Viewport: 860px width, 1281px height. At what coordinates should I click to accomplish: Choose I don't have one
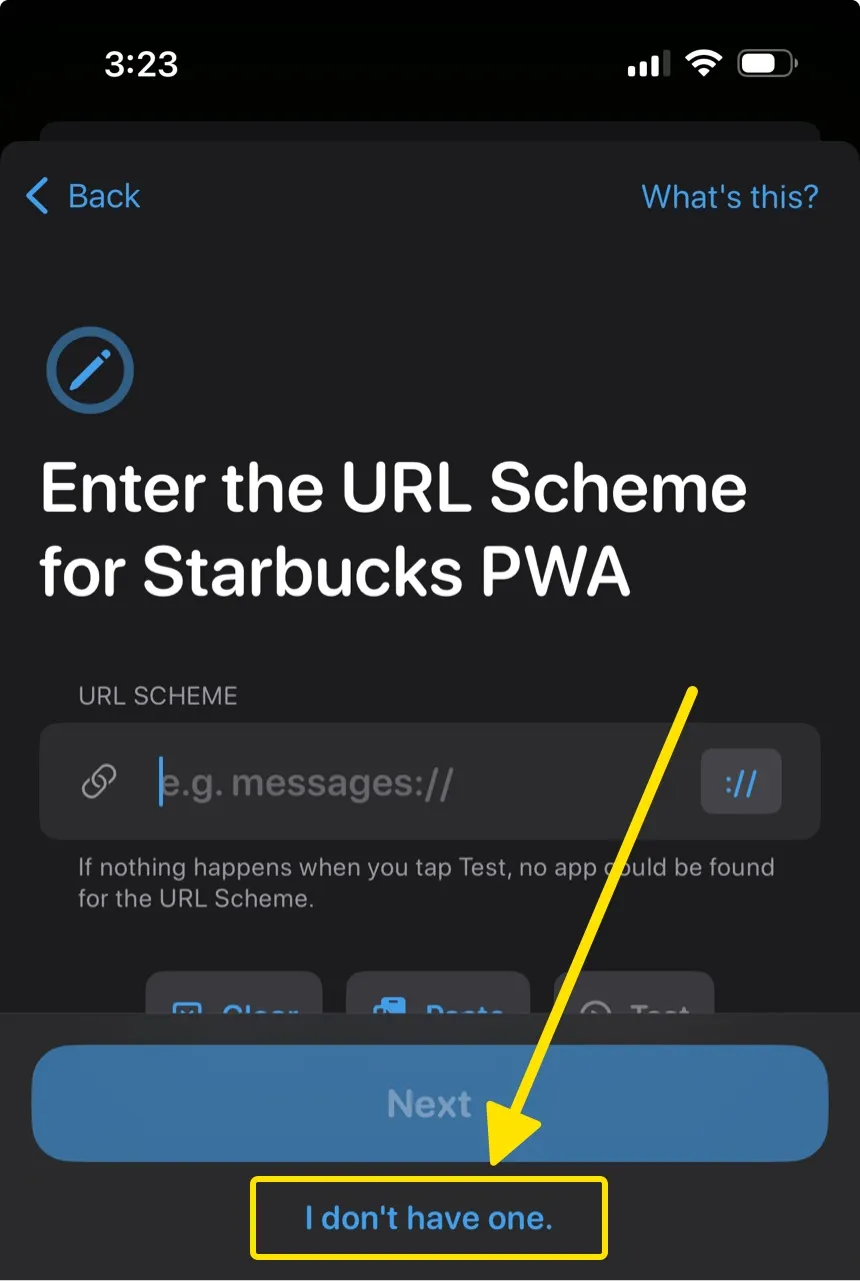[x=429, y=1218]
